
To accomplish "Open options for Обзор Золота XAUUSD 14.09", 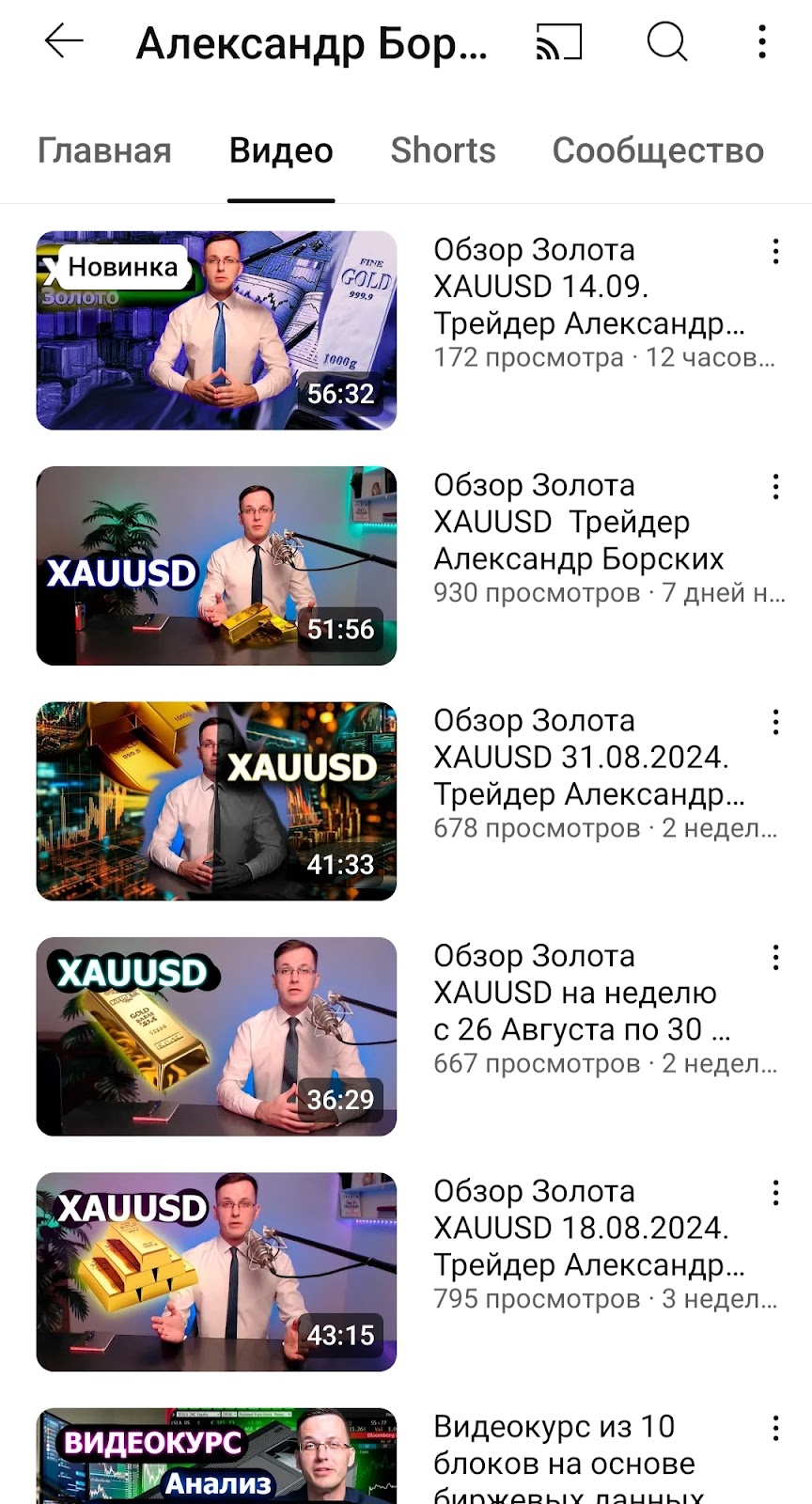I will (775, 251).
